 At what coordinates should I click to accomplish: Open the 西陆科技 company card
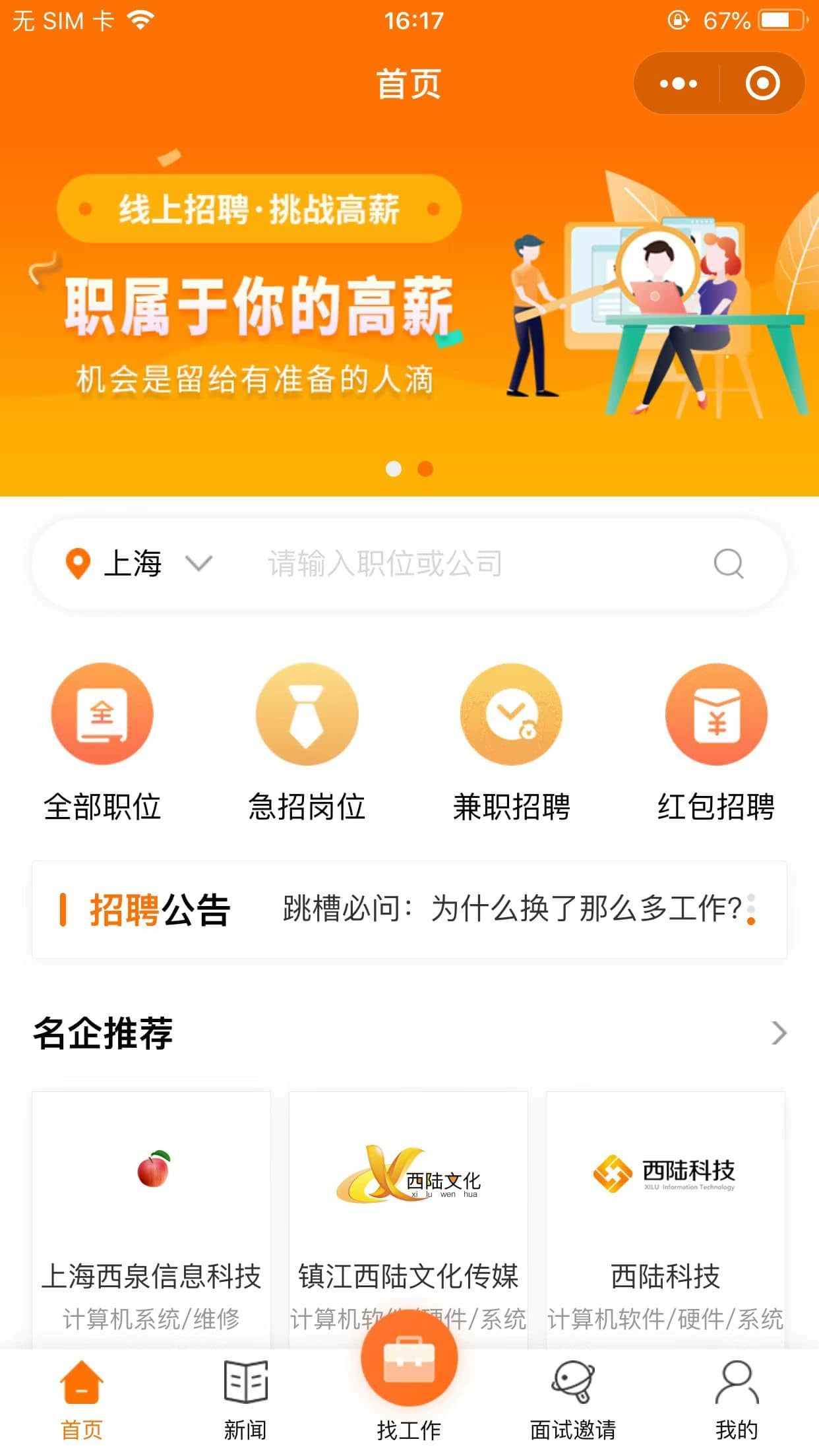(x=665, y=1220)
